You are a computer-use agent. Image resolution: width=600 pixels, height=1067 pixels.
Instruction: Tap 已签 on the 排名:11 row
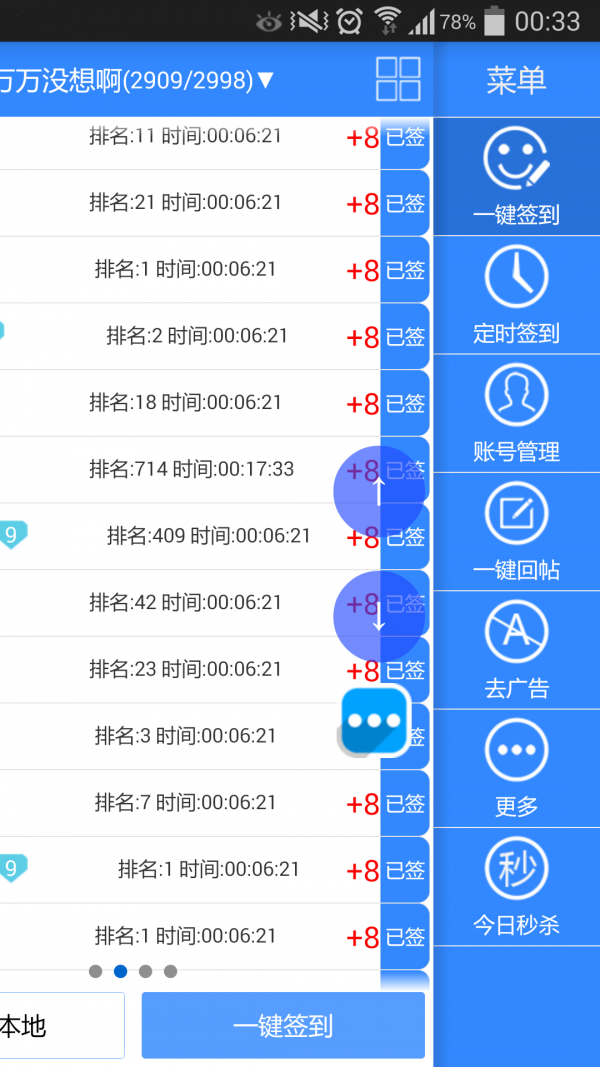coord(405,138)
